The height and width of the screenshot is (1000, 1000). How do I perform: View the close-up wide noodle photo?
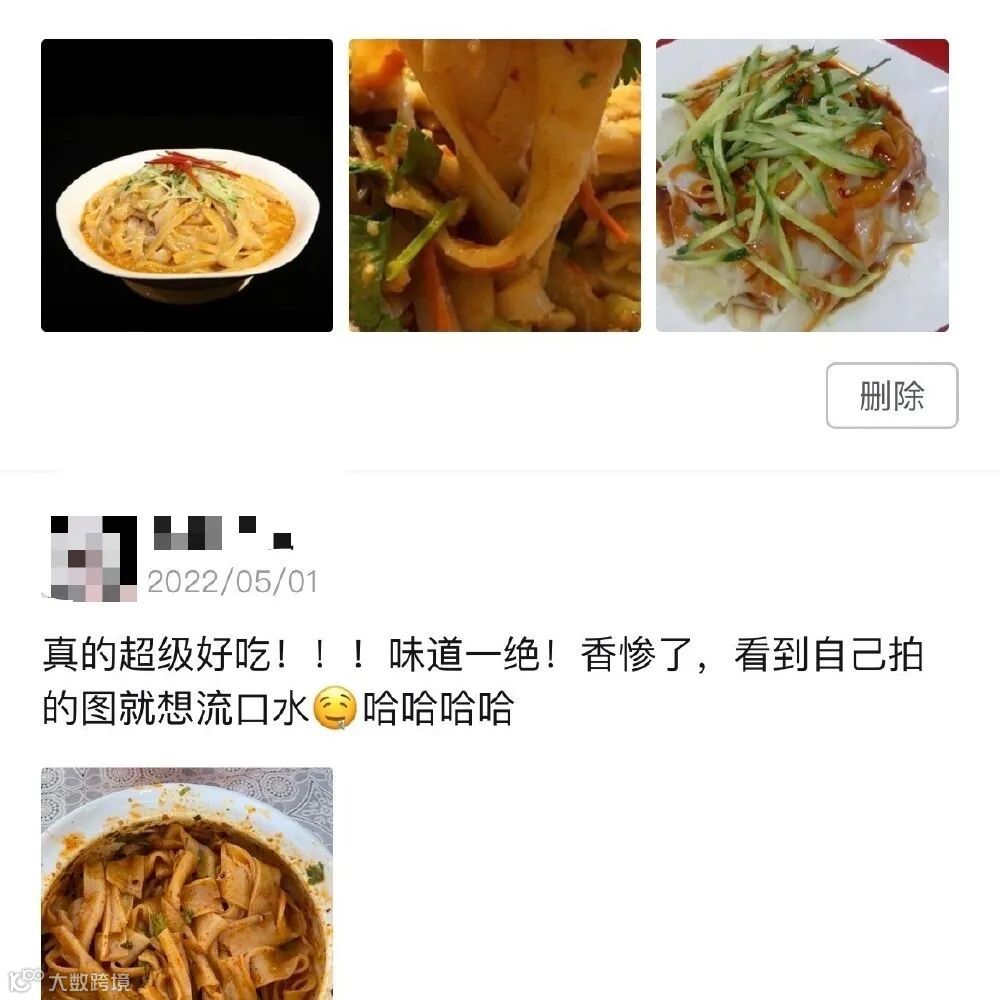(x=494, y=185)
